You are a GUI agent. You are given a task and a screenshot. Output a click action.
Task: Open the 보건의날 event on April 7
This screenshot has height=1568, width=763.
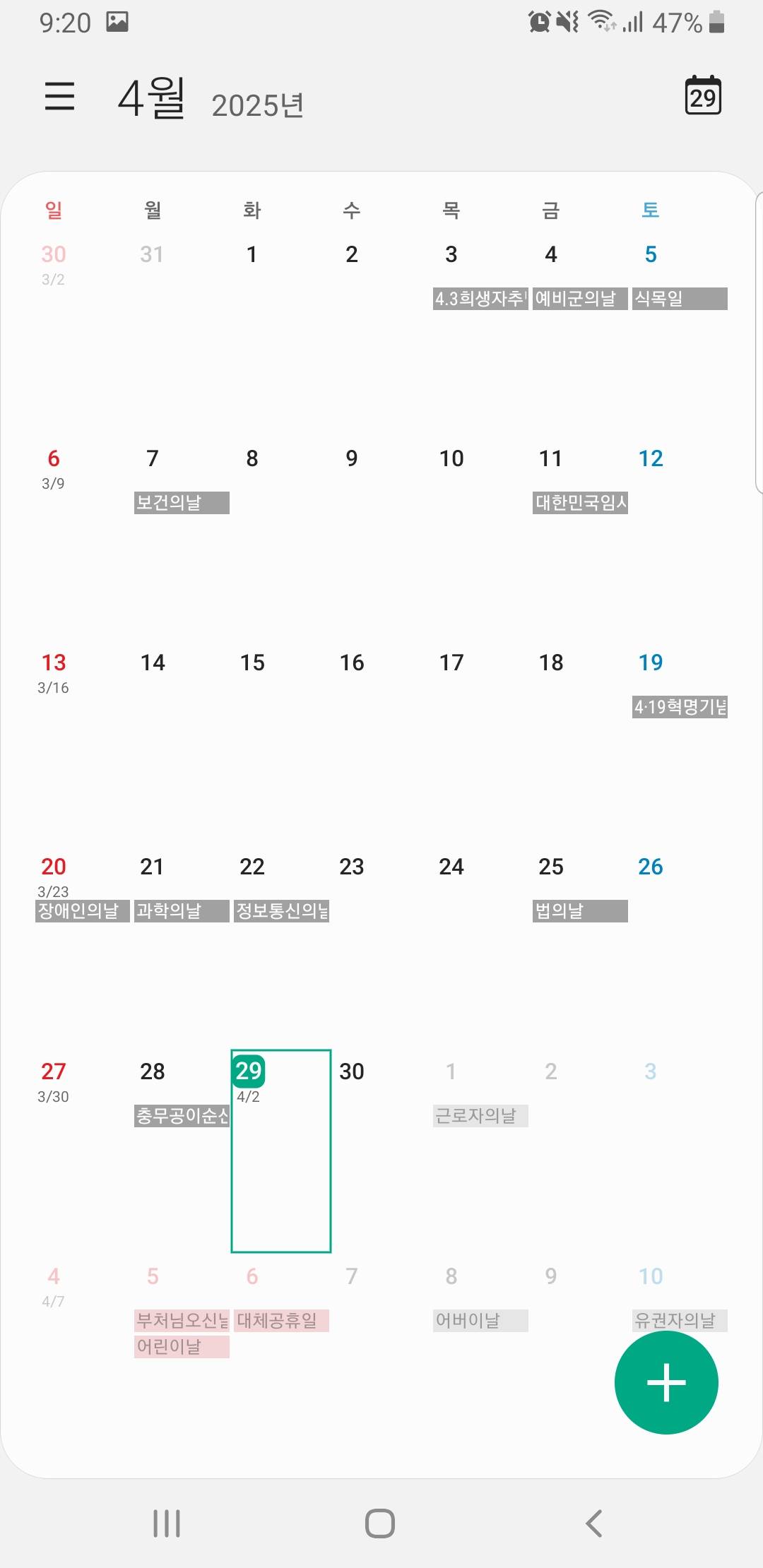click(182, 503)
